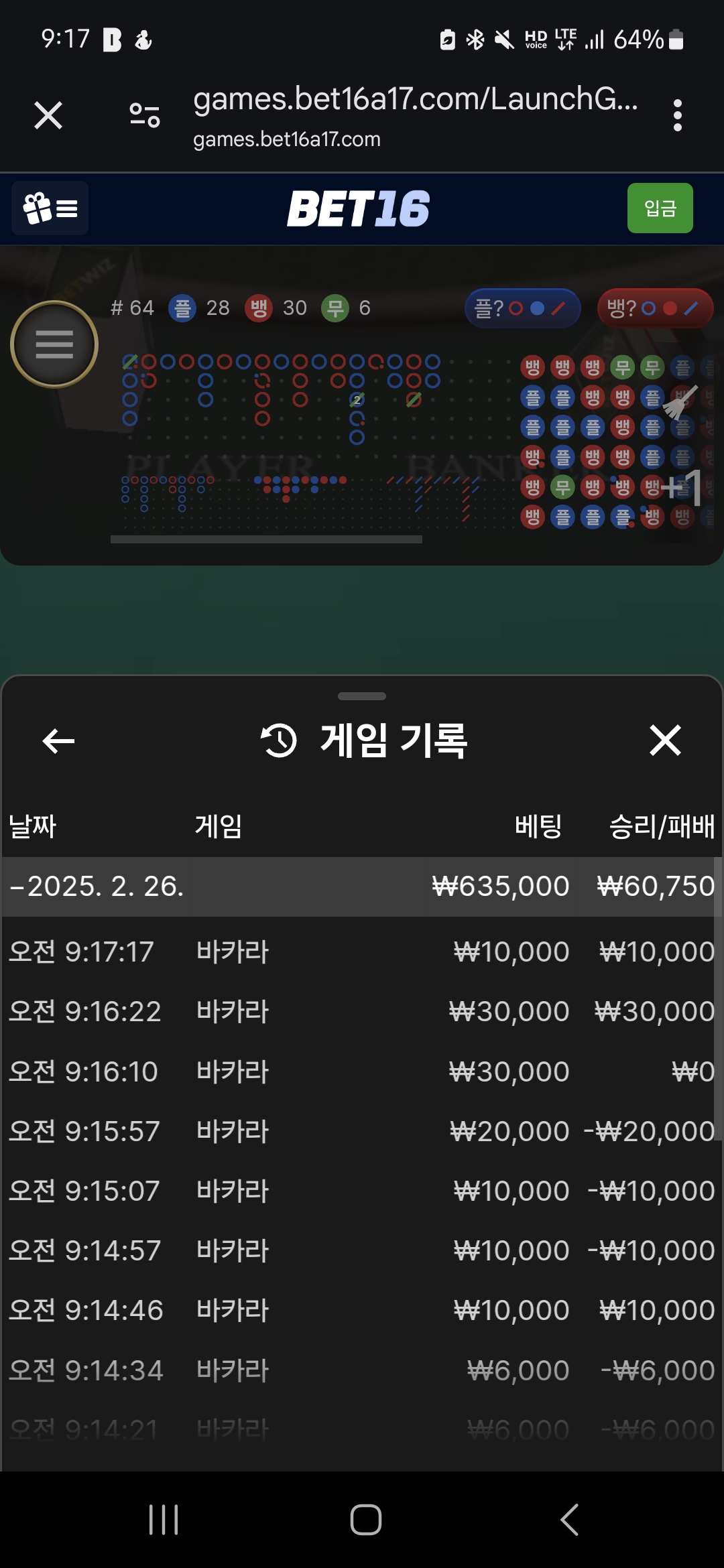This screenshot has height=1568, width=724.
Task: Close the 게임 기록 panel
Action: pos(665,740)
